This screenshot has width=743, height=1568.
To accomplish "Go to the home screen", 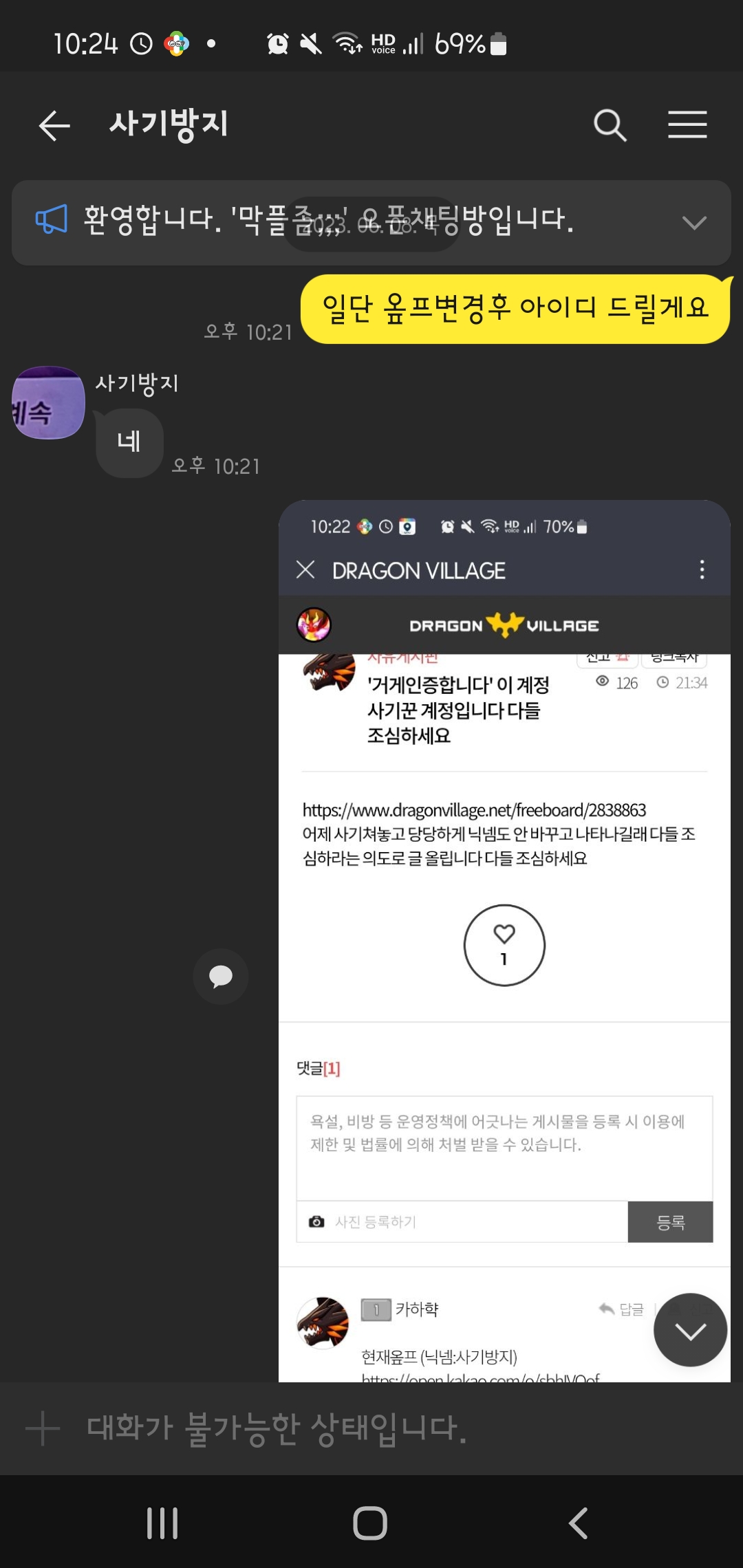I will click(370, 1523).
